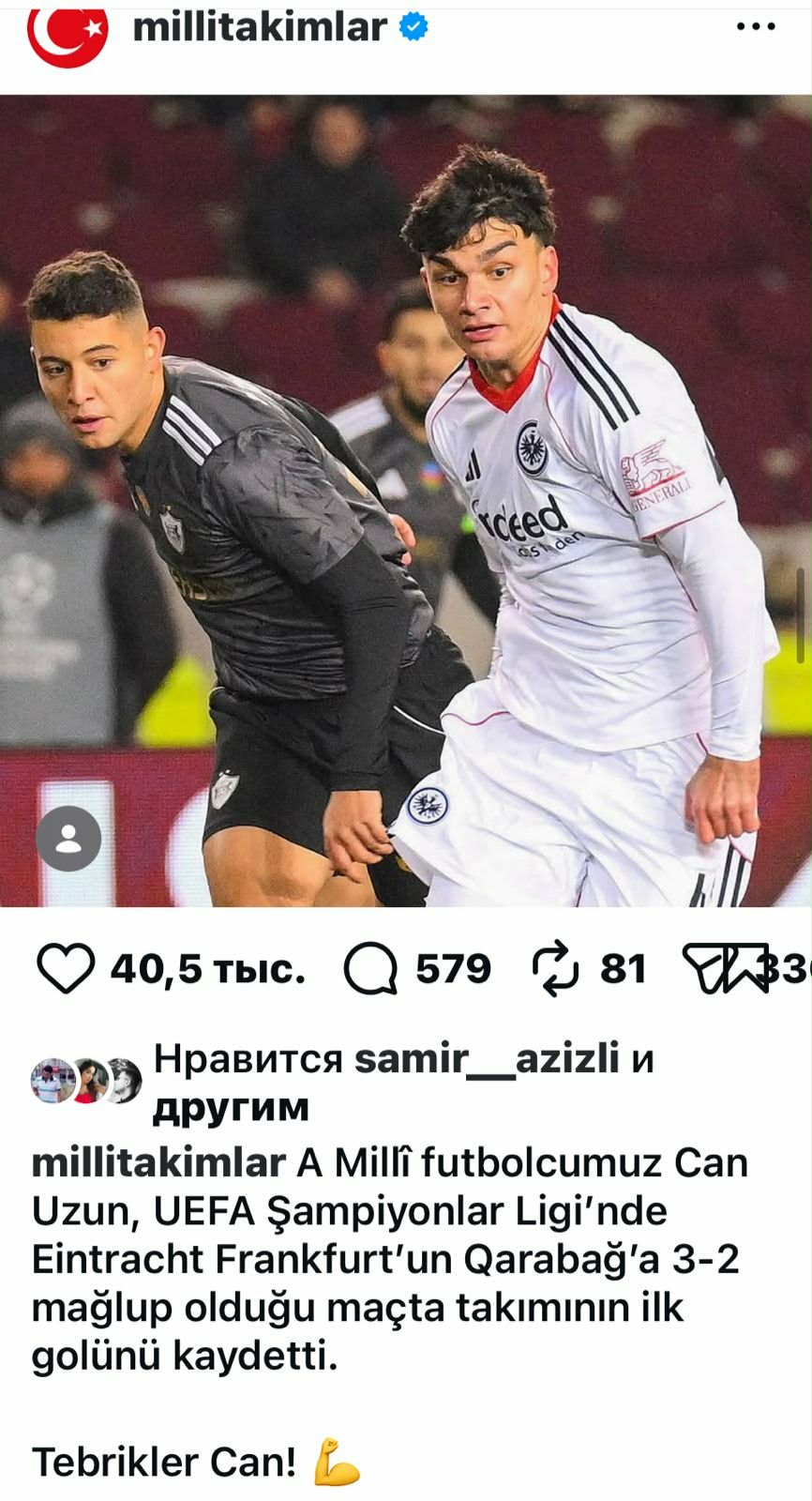The width and height of the screenshot is (812, 1501).
Task: Open the three-dot post options menu
Action: pos(756,27)
